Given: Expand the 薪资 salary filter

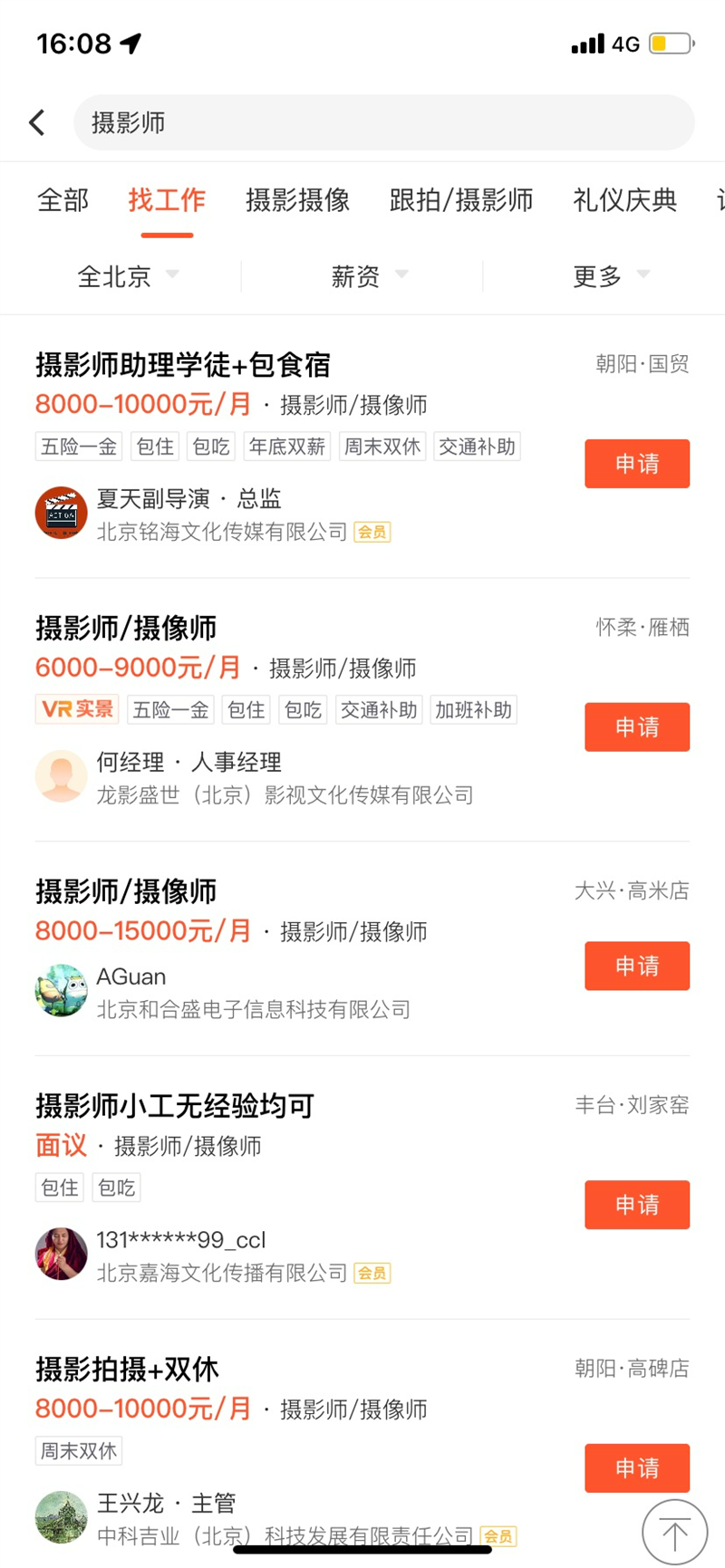Looking at the screenshot, I should tap(367, 276).
